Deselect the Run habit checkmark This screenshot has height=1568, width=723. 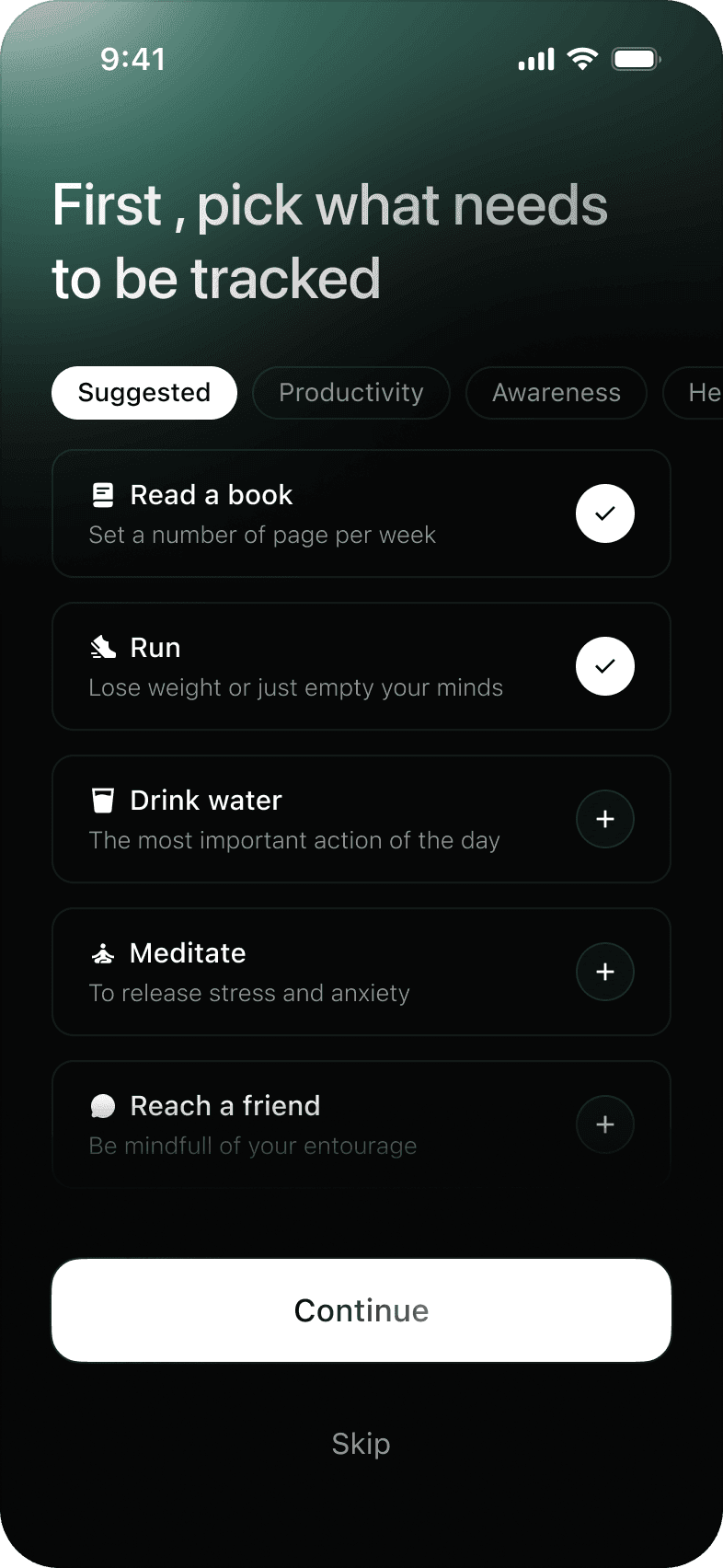coord(604,666)
